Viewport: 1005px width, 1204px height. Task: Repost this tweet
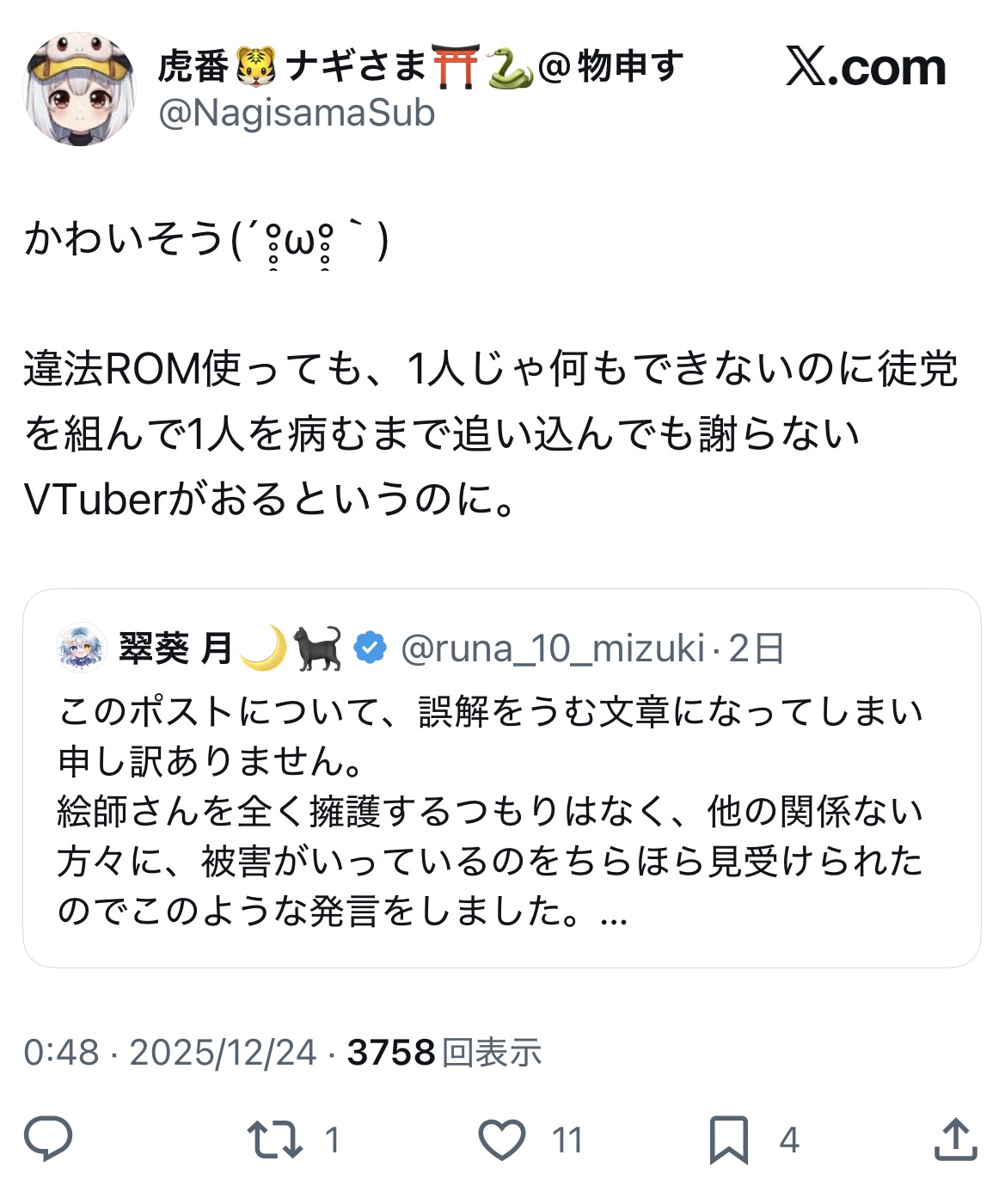point(275,1139)
